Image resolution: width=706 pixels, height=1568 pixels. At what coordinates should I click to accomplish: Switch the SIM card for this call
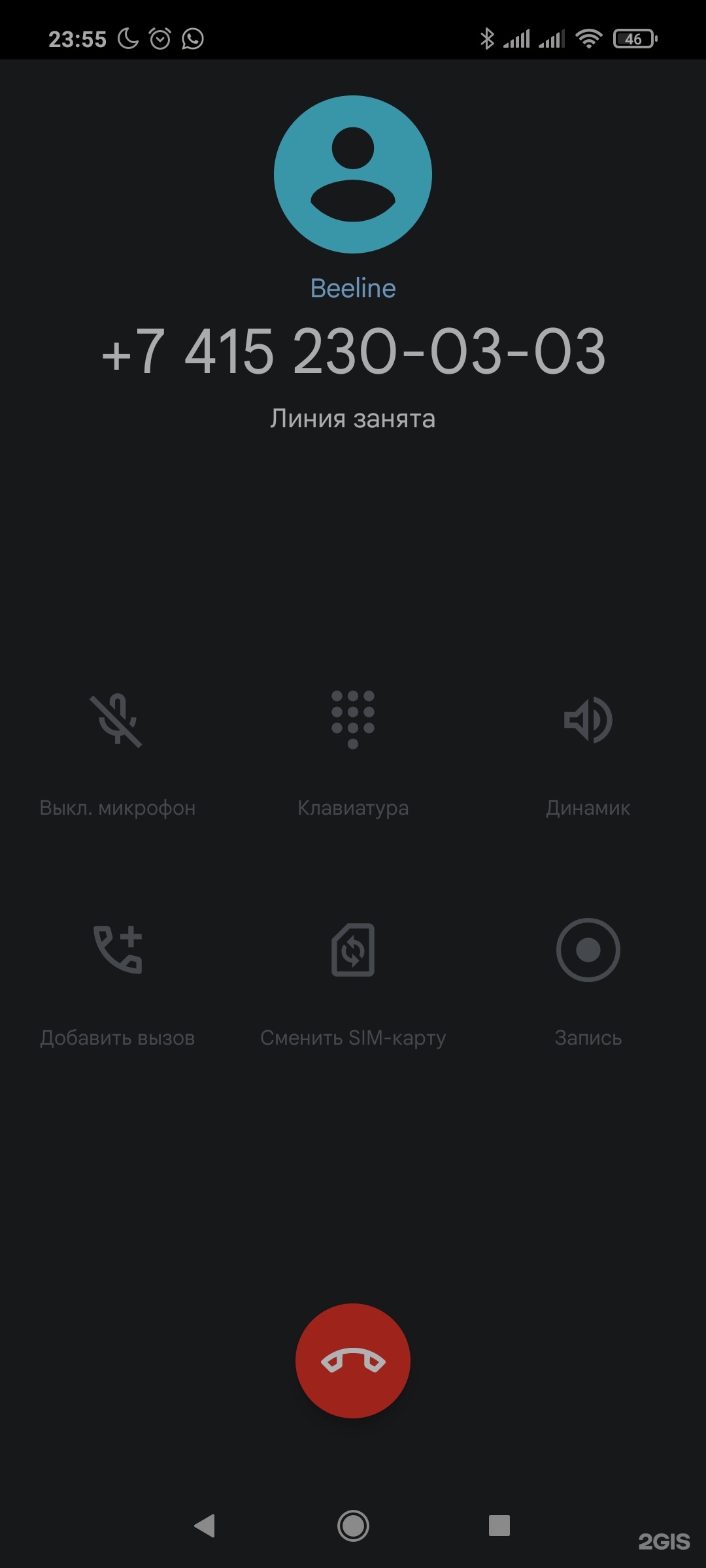[x=353, y=951]
